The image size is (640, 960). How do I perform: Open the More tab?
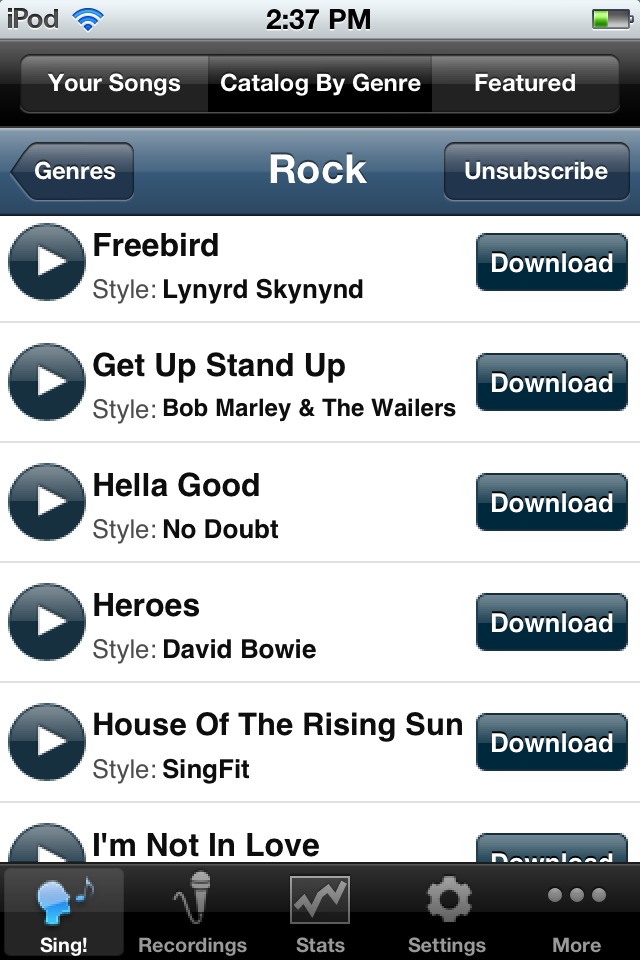click(576, 914)
